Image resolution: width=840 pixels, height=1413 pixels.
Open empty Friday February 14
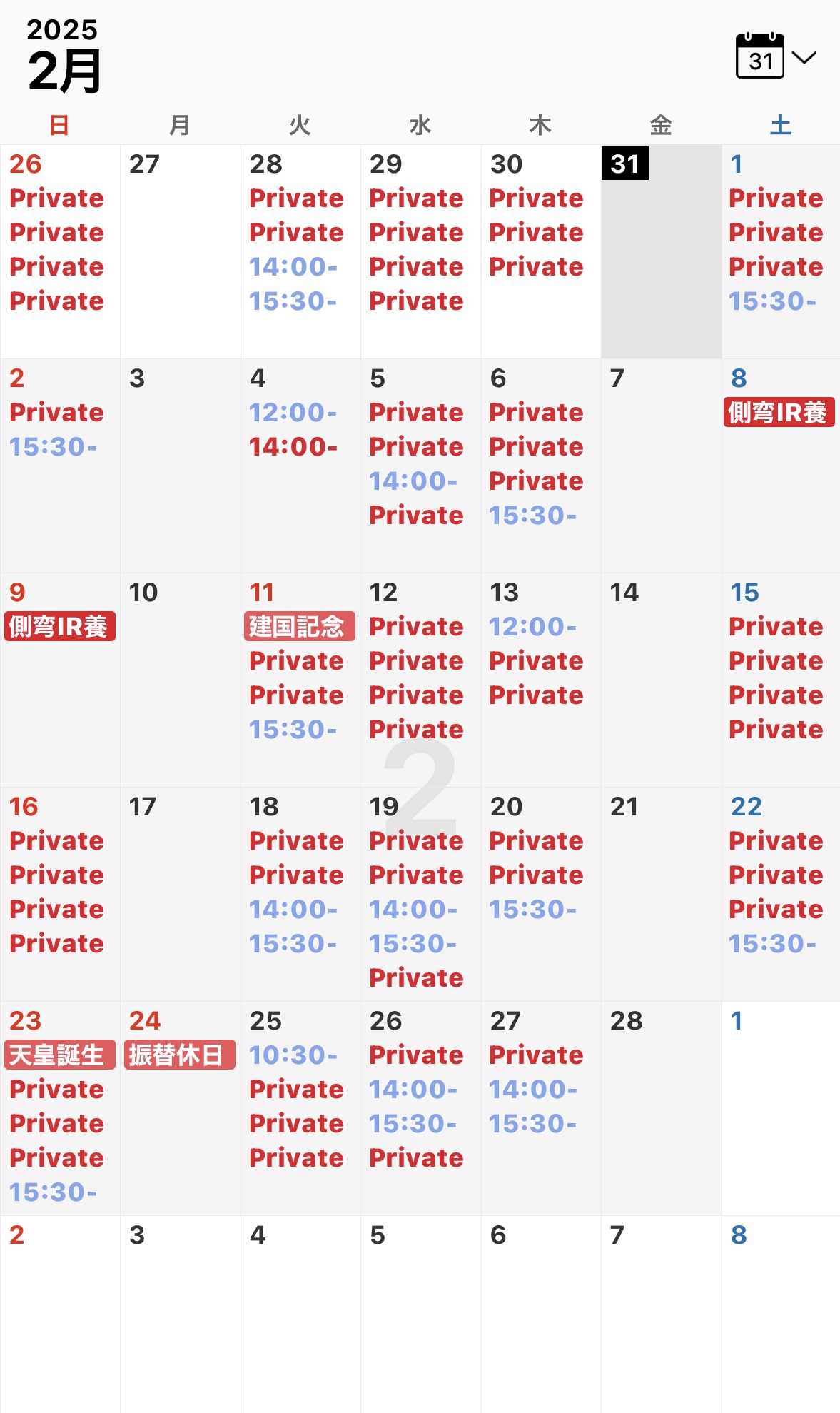661,680
